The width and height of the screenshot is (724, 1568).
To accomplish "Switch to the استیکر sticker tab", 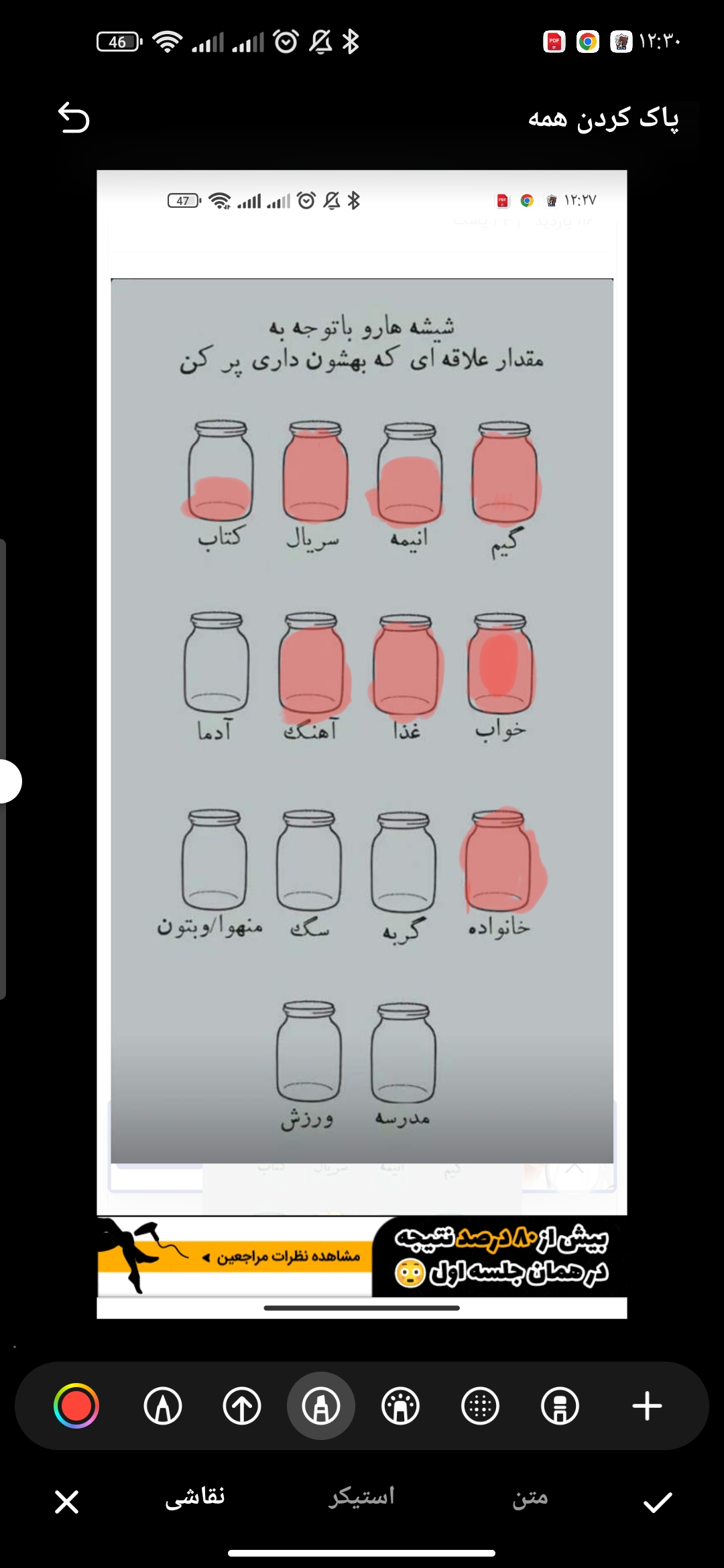I will point(362,1497).
